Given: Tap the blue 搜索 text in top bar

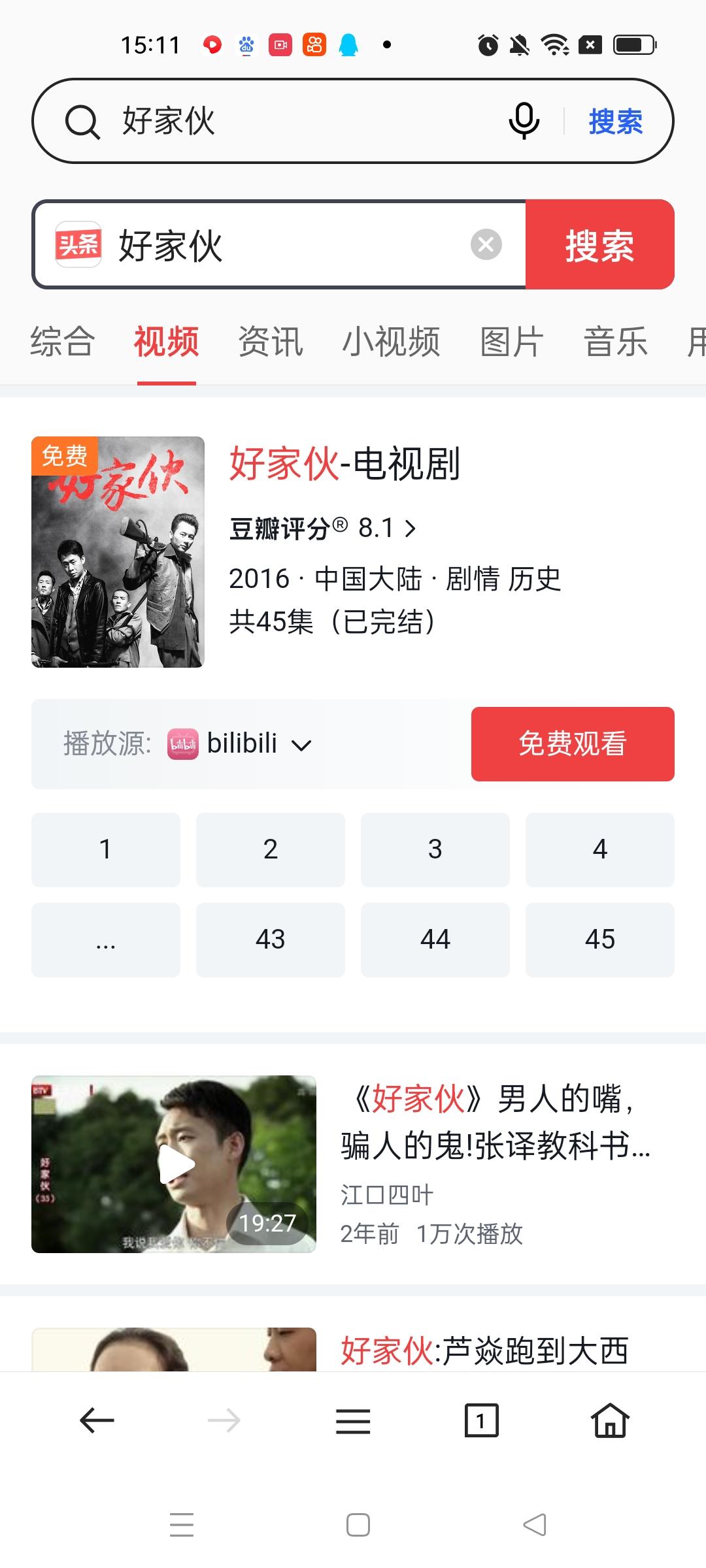Looking at the screenshot, I should (x=615, y=122).
